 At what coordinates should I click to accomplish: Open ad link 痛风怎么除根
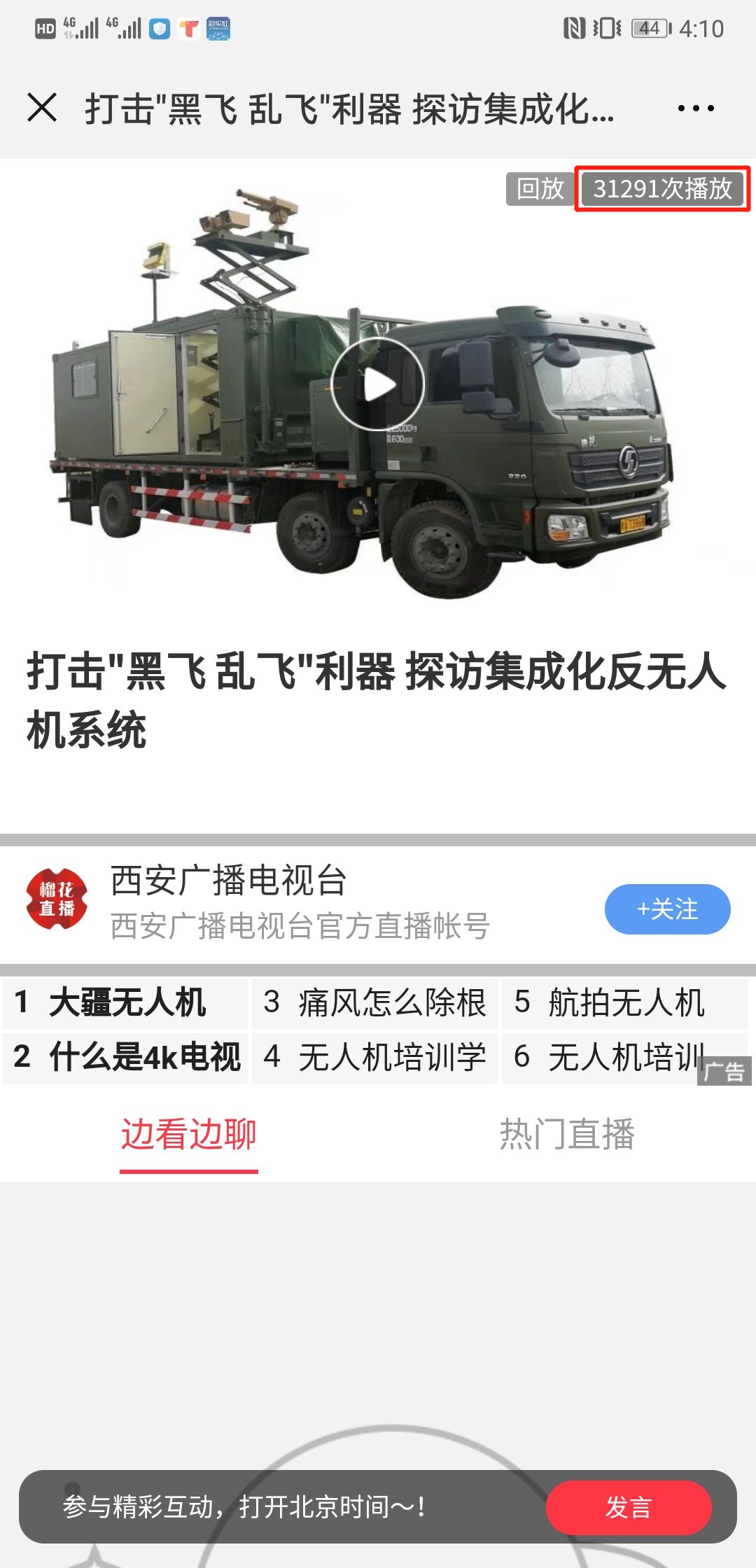coord(375,1002)
